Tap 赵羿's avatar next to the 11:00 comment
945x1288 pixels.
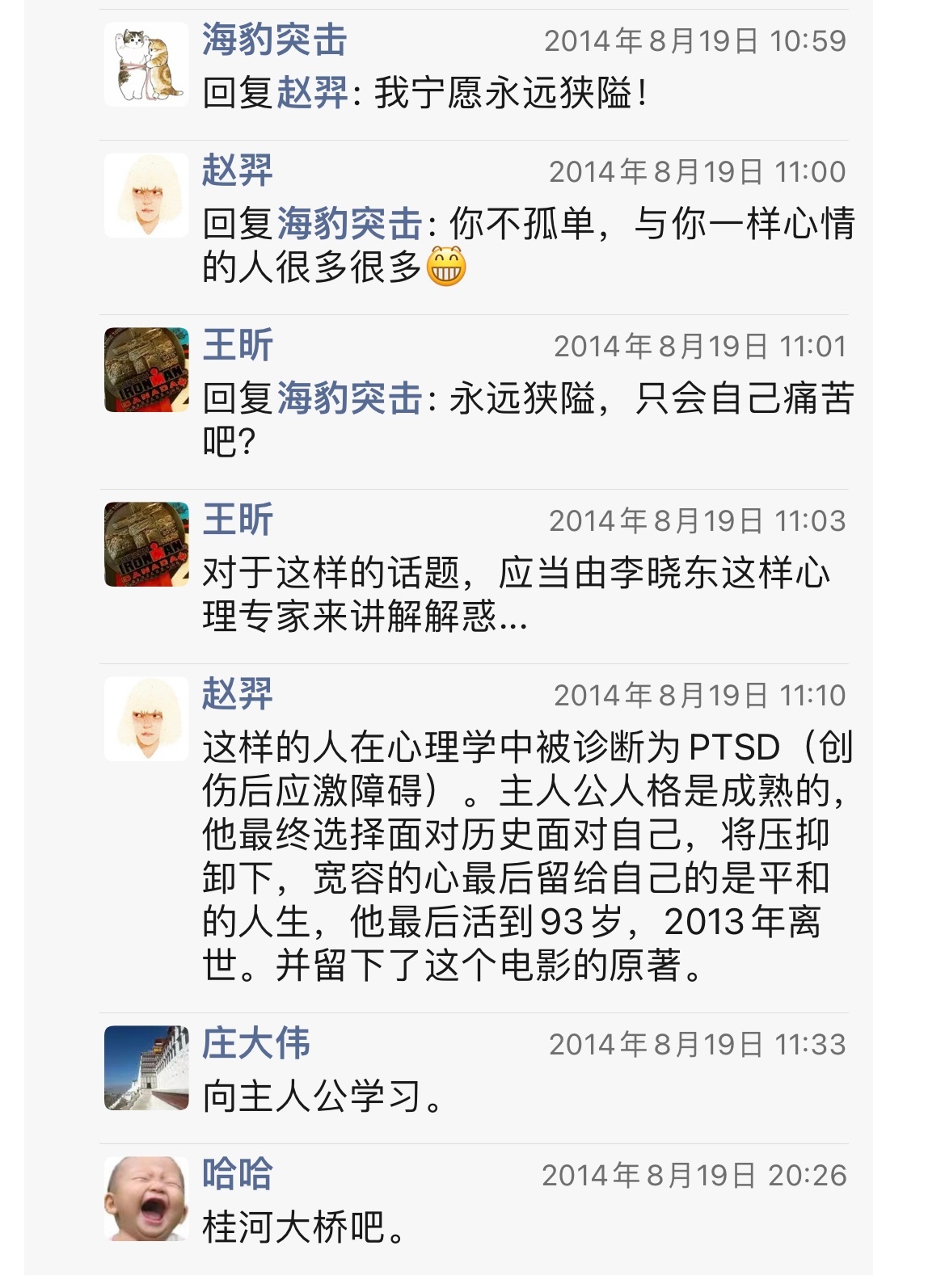pyautogui.click(x=146, y=196)
